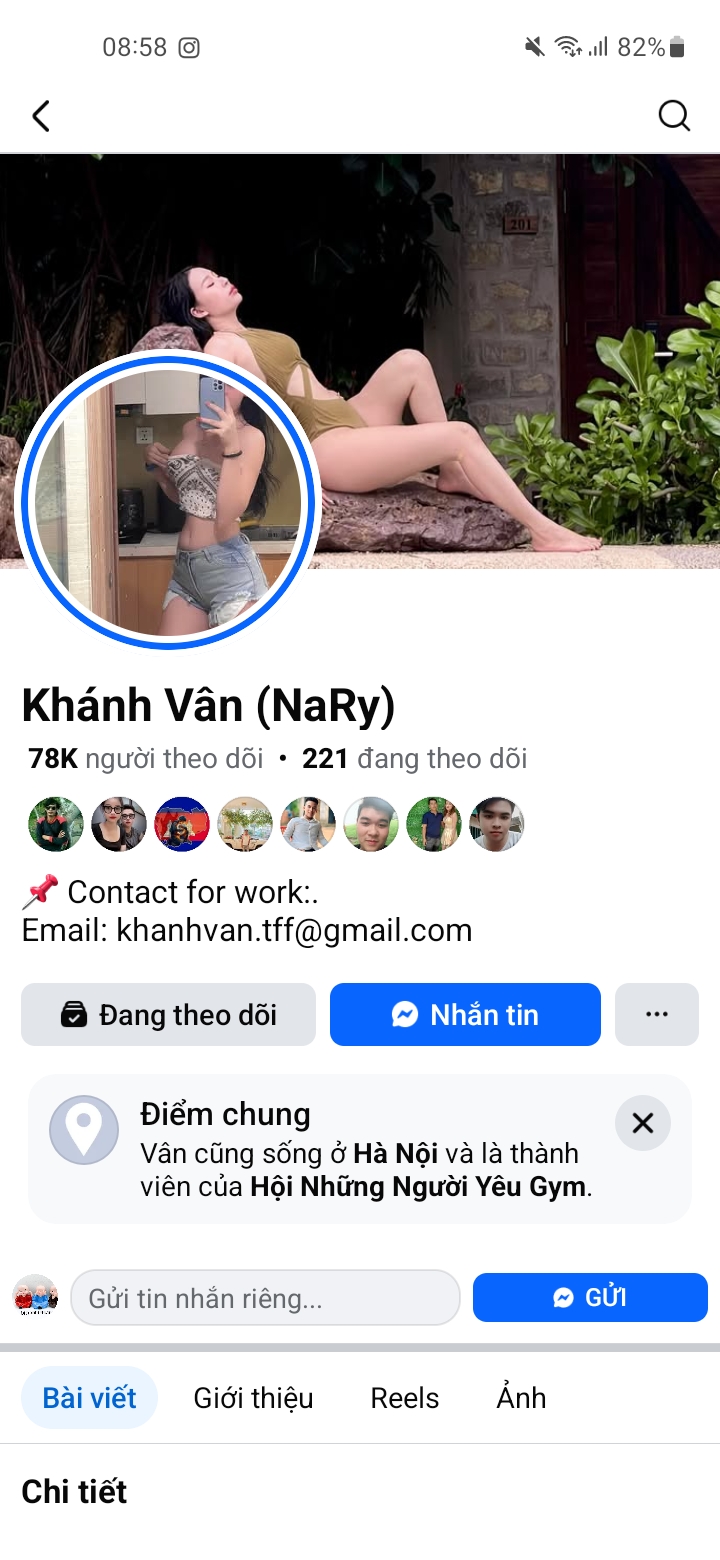The height and width of the screenshot is (1560, 720).
Task: Open the 78K người theo dõi followers list
Action: tap(146, 759)
